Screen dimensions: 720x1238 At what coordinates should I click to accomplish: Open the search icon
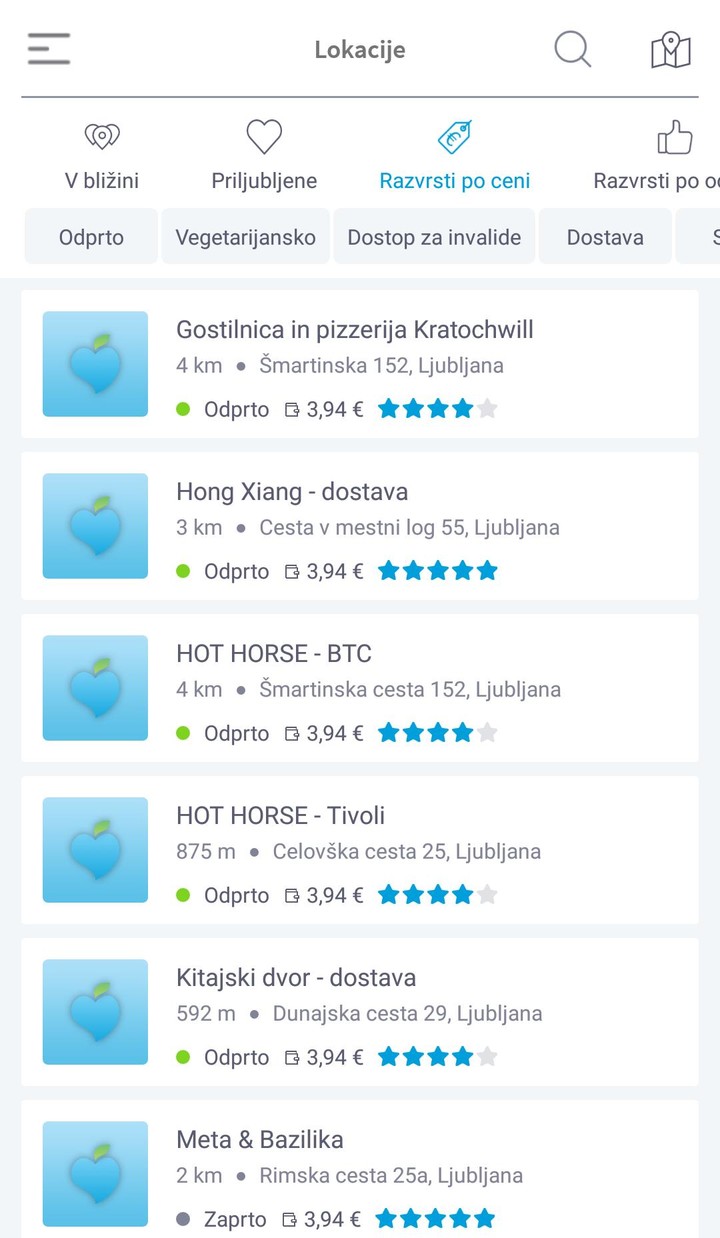point(571,48)
